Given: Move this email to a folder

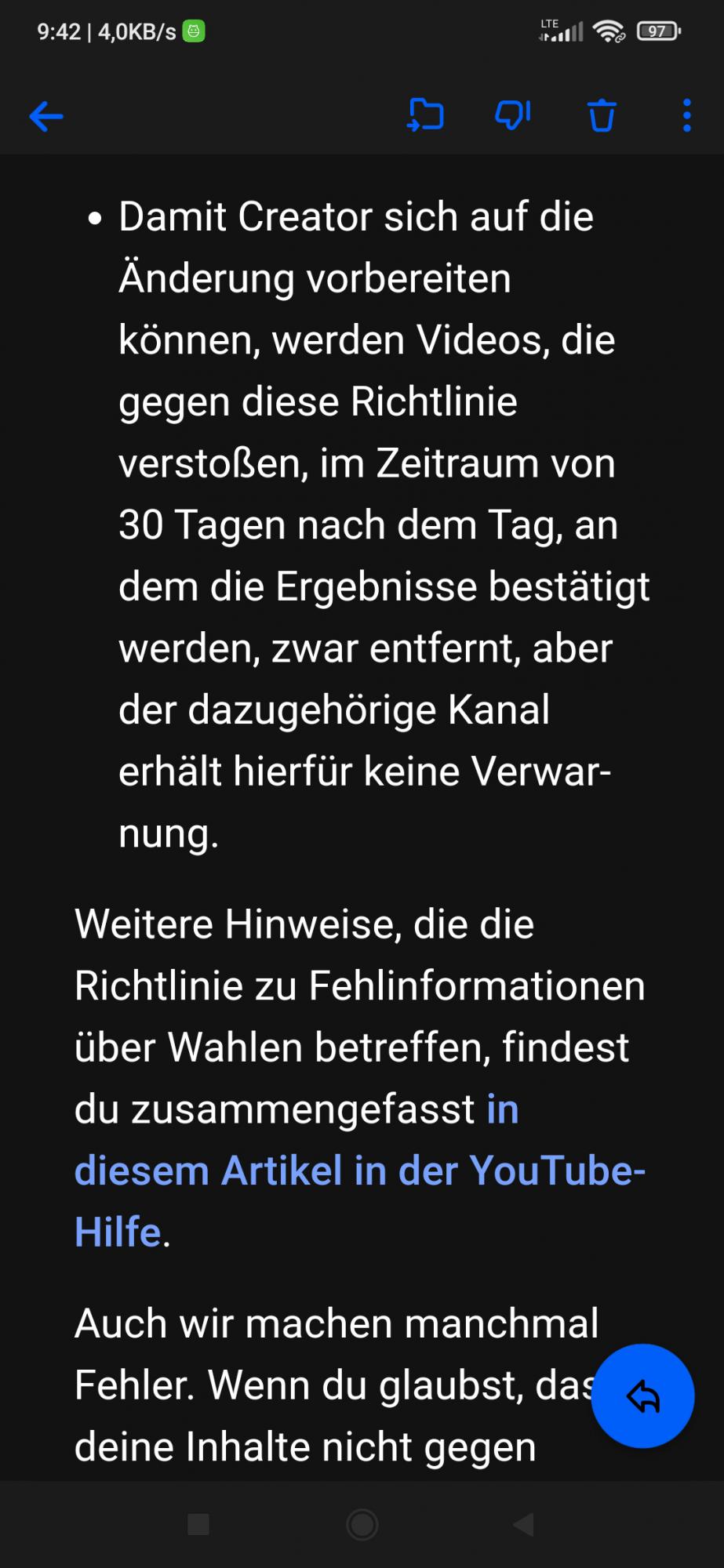Looking at the screenshot, I should [x=426, y=115].
